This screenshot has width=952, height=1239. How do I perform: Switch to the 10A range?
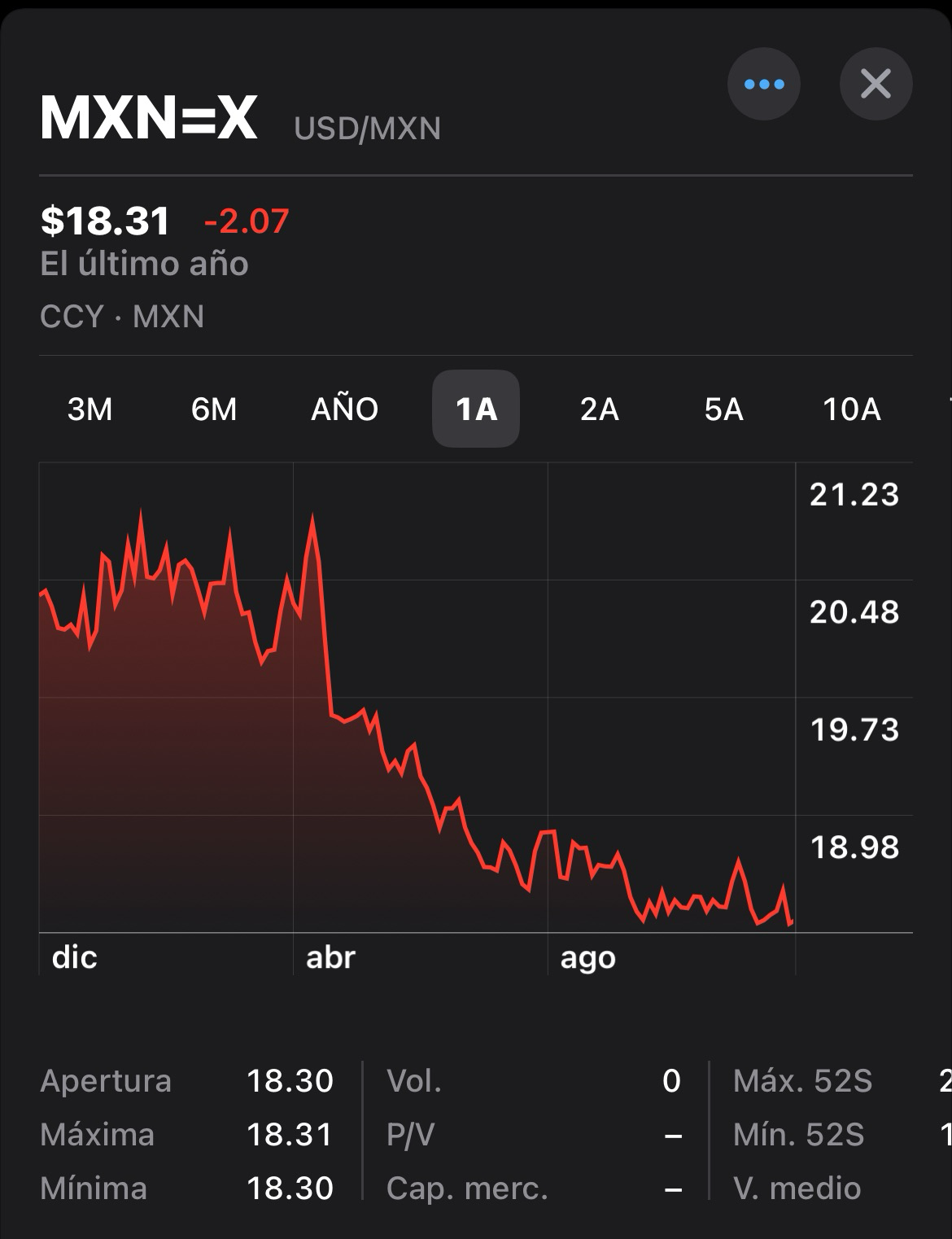pyautogui.click(x=851, y=409)
